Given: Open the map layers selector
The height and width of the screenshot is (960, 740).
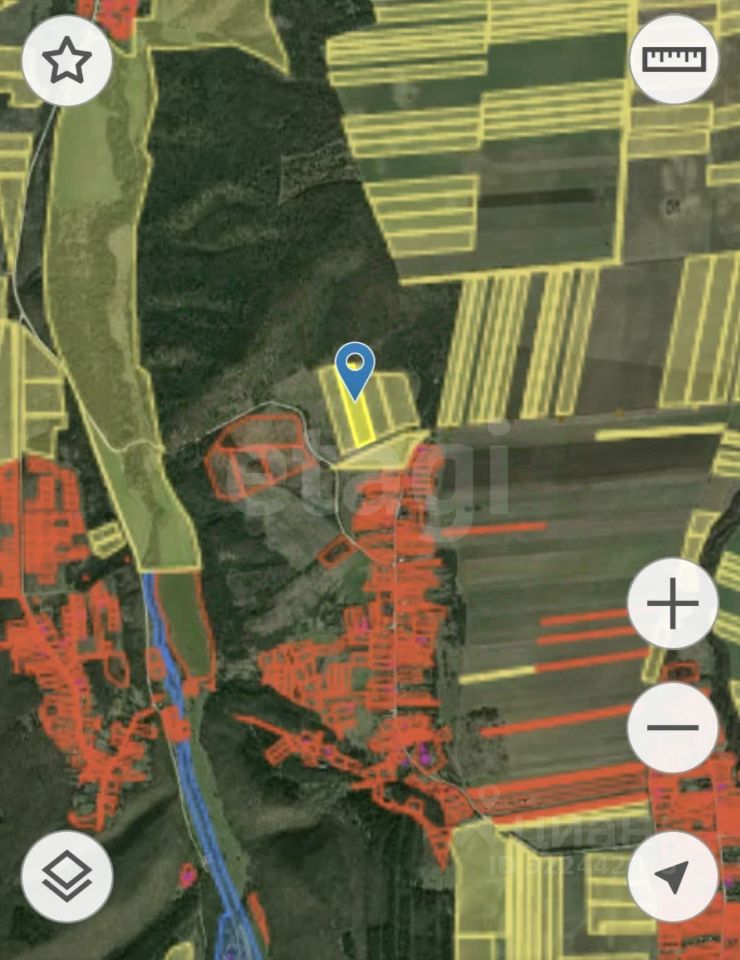Looking at the screenshot, I should tap(67, 877).
